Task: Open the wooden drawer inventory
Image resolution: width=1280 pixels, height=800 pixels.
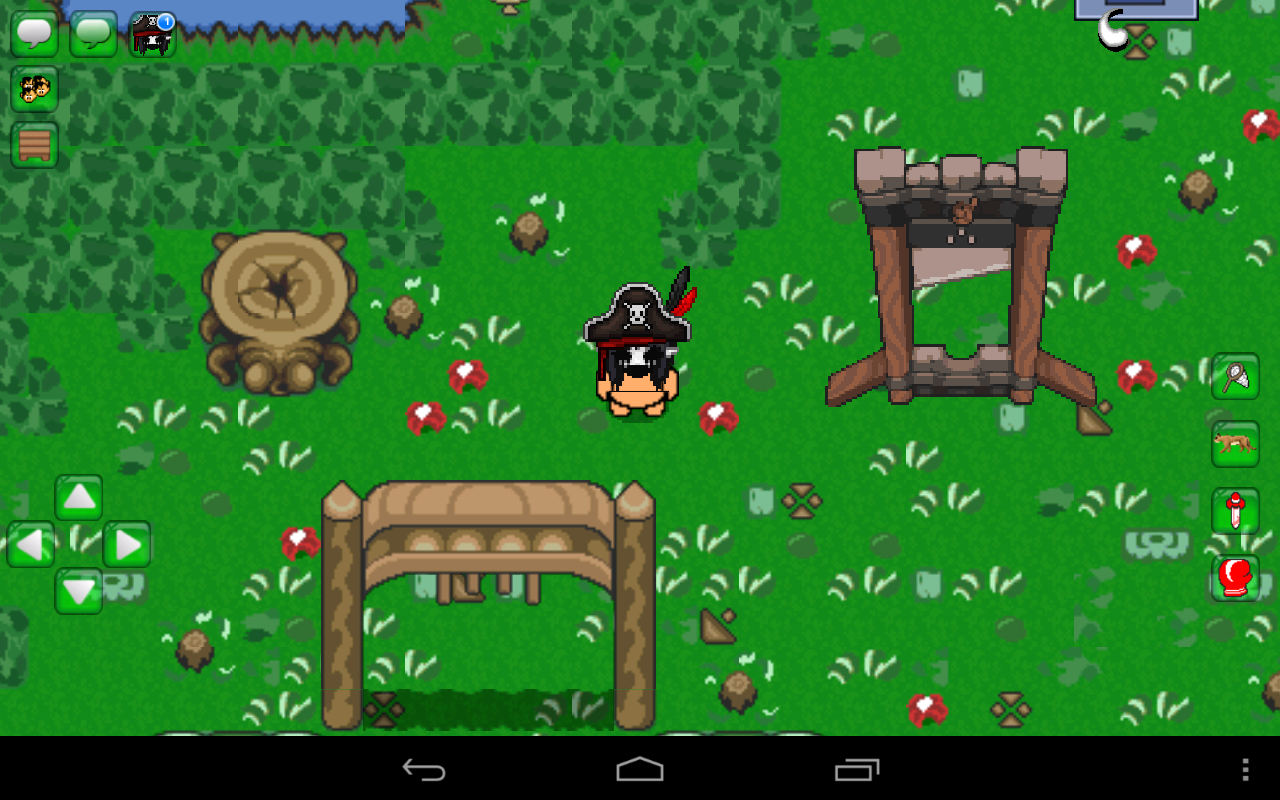Action: [x=34, y=145]
